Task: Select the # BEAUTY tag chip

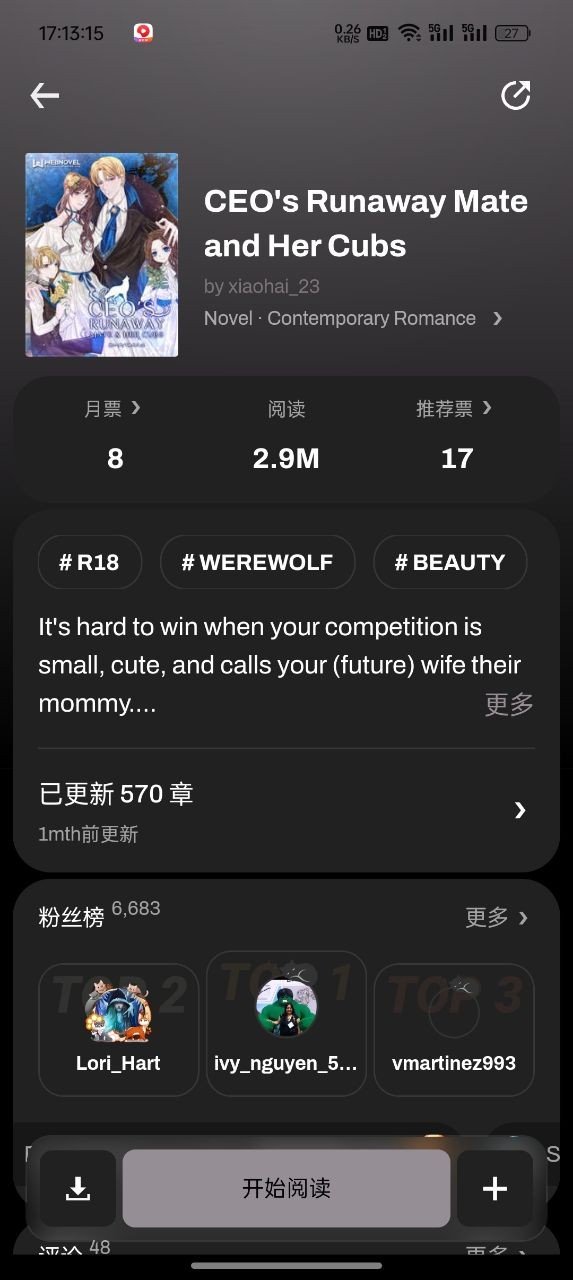Action: tap(450, 562)
